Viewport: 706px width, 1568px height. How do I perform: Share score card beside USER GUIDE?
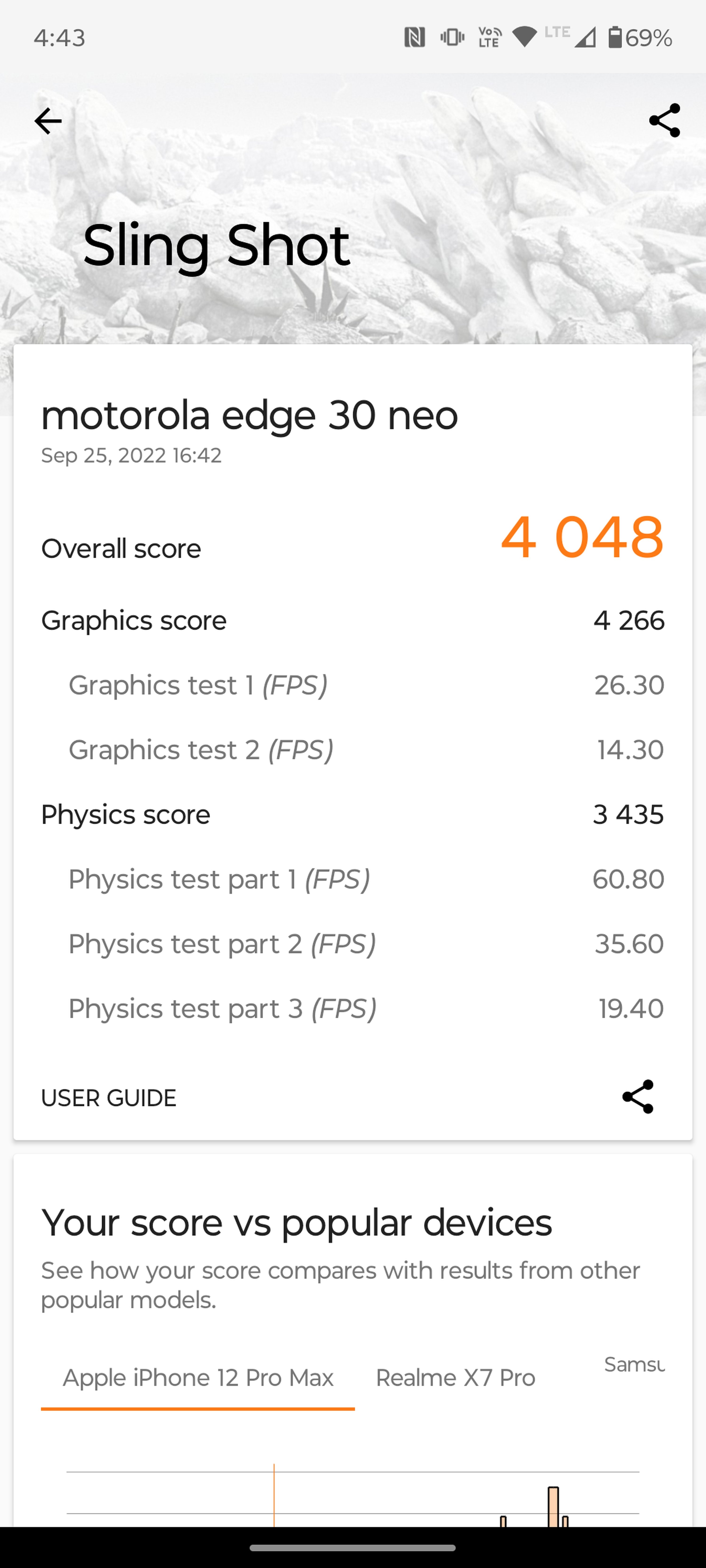[638, 1097]
